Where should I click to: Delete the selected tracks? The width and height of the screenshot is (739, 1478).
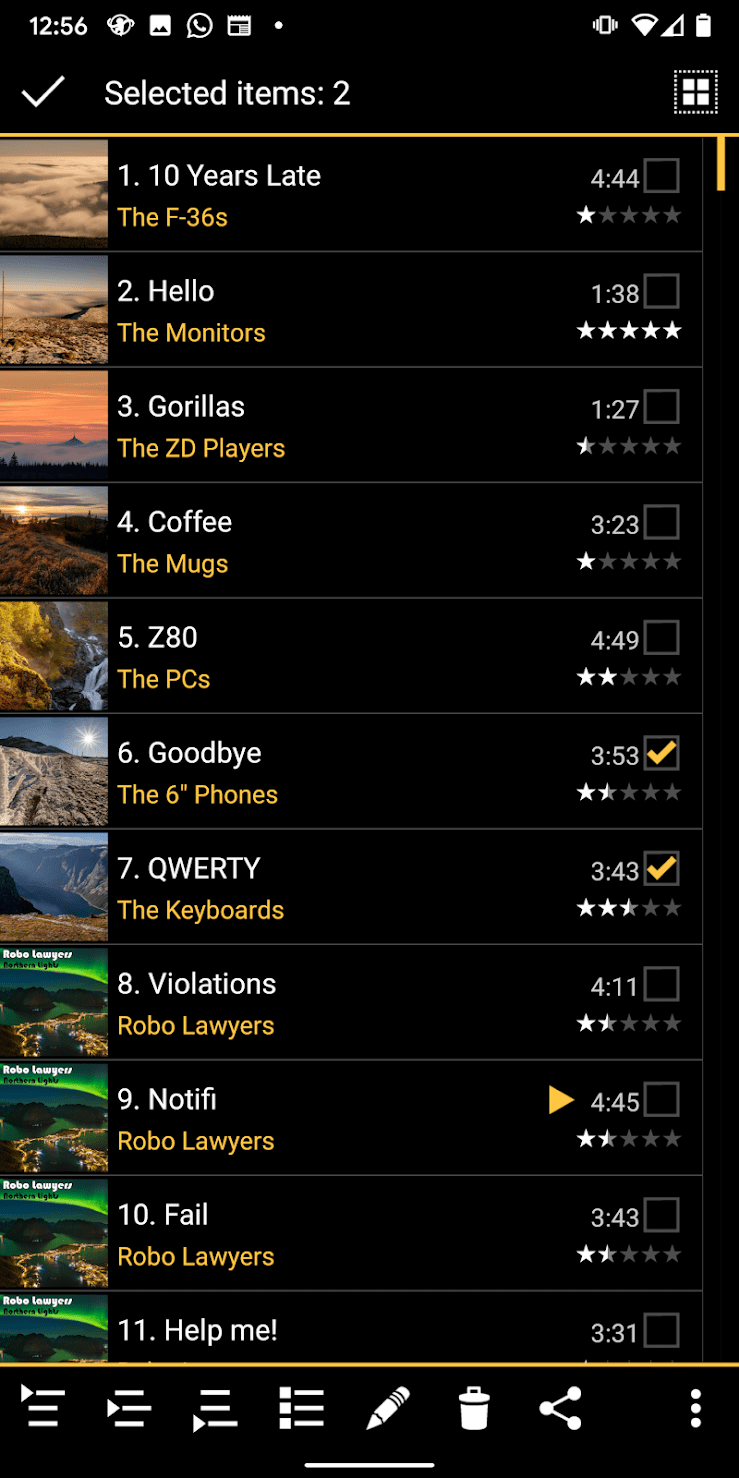pyautogui.click(x=474, y=1408)
